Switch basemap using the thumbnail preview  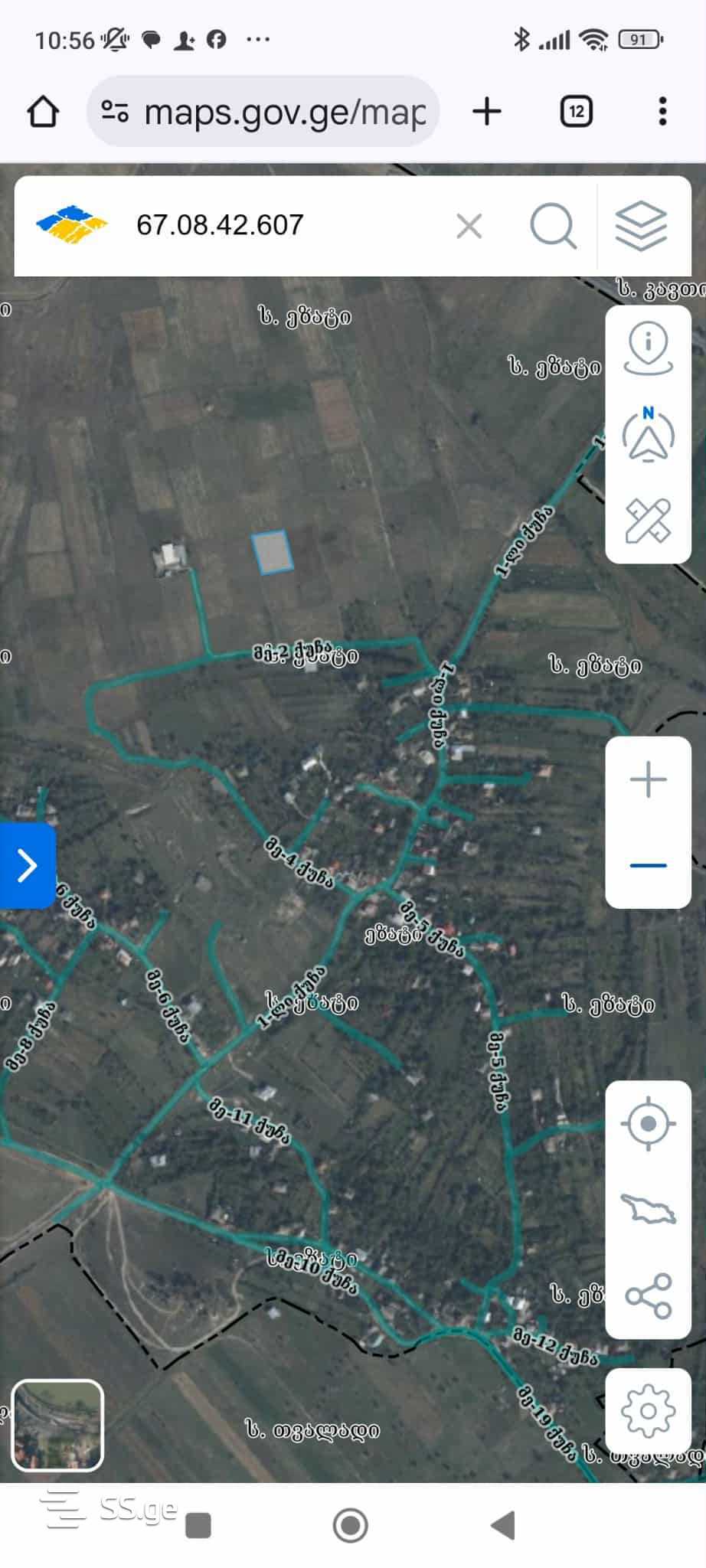pyautogui.click(x=57, y=1425)
